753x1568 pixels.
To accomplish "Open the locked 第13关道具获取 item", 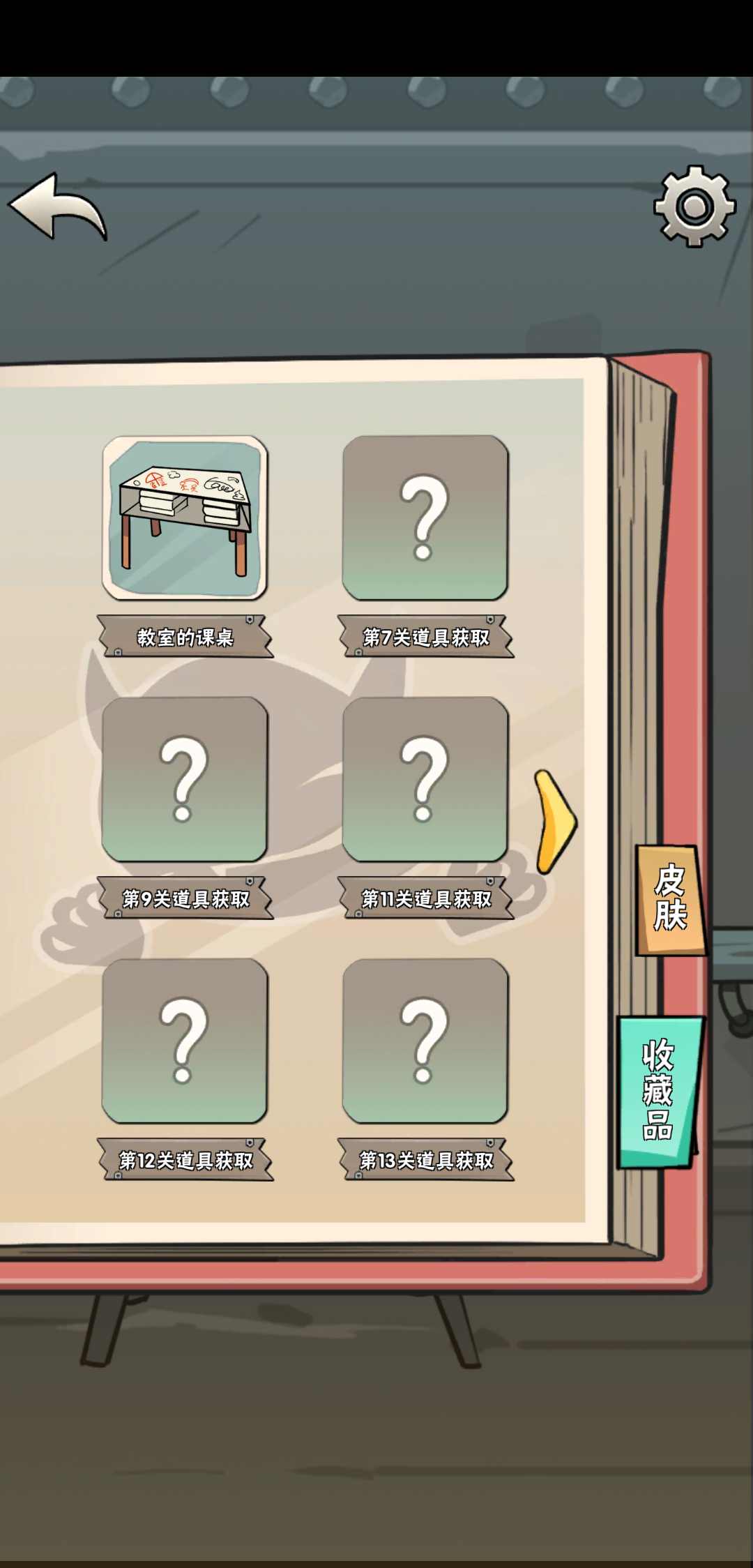I will tap(425, 1041).
